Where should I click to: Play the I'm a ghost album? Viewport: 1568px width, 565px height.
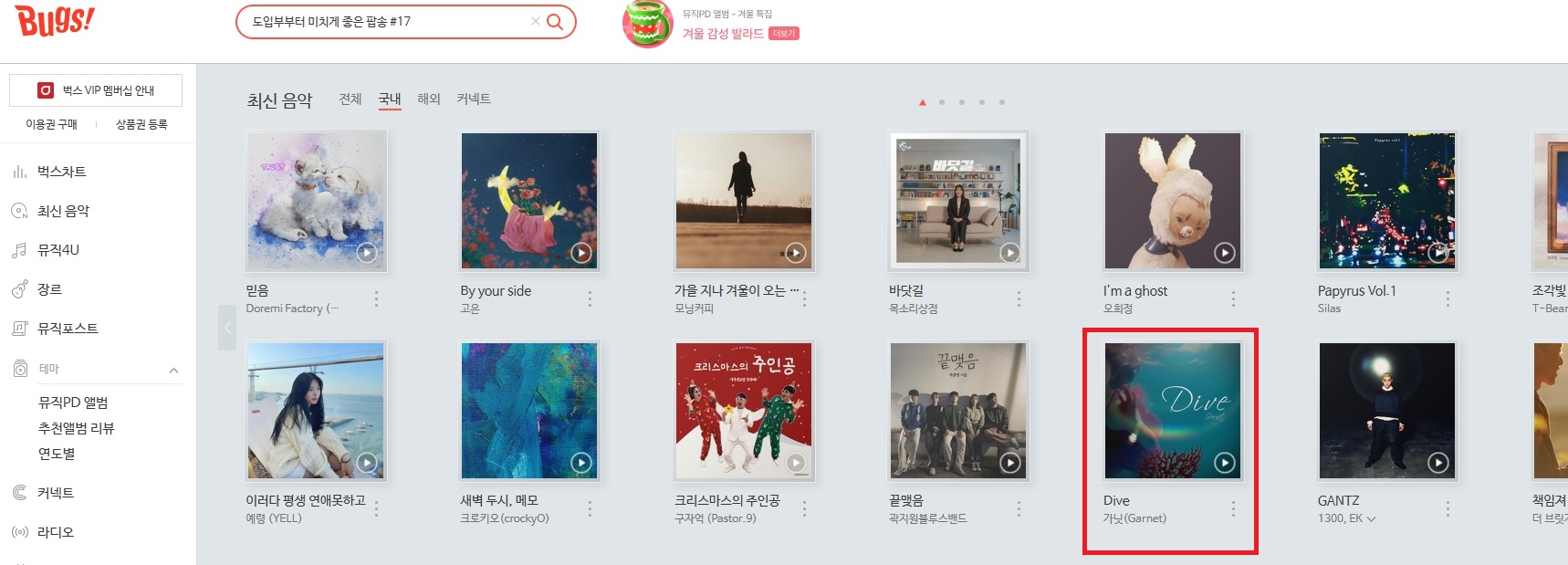tap(1224, 253)
